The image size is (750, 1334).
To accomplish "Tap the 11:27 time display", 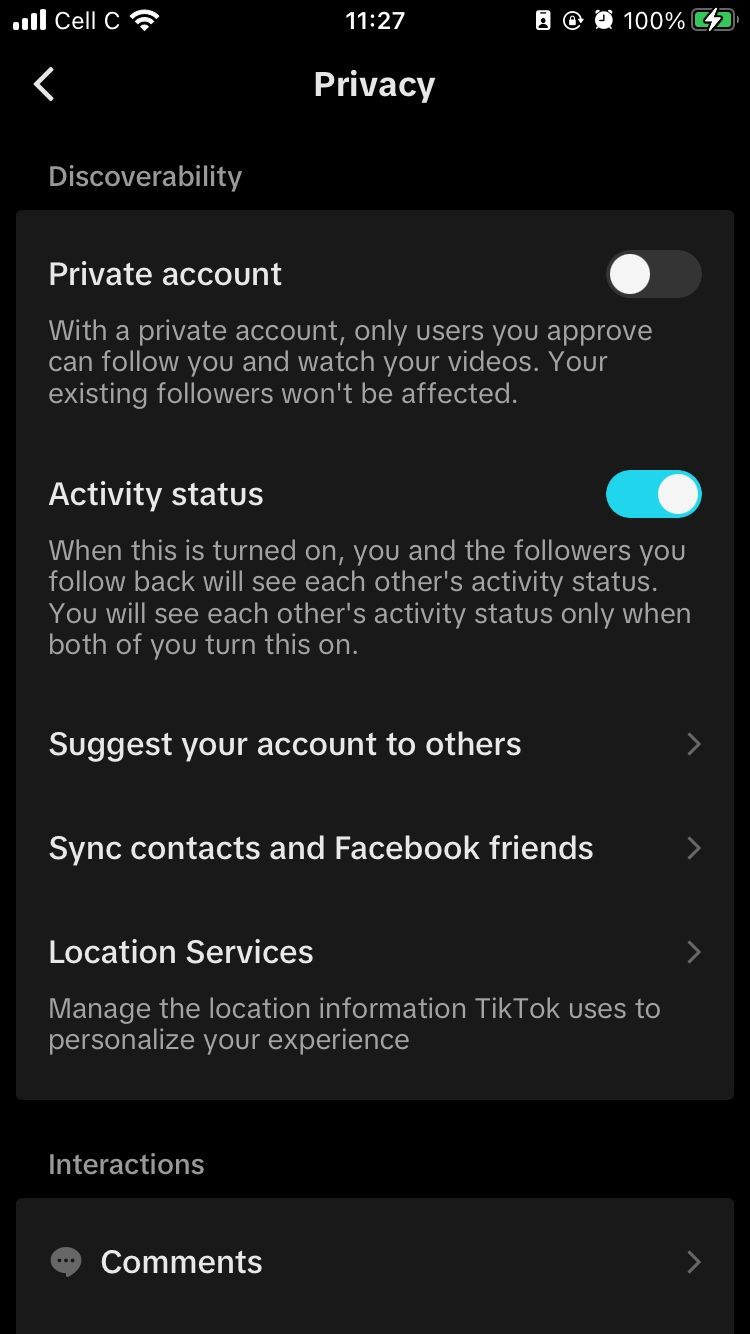I will tap(375, 20).
